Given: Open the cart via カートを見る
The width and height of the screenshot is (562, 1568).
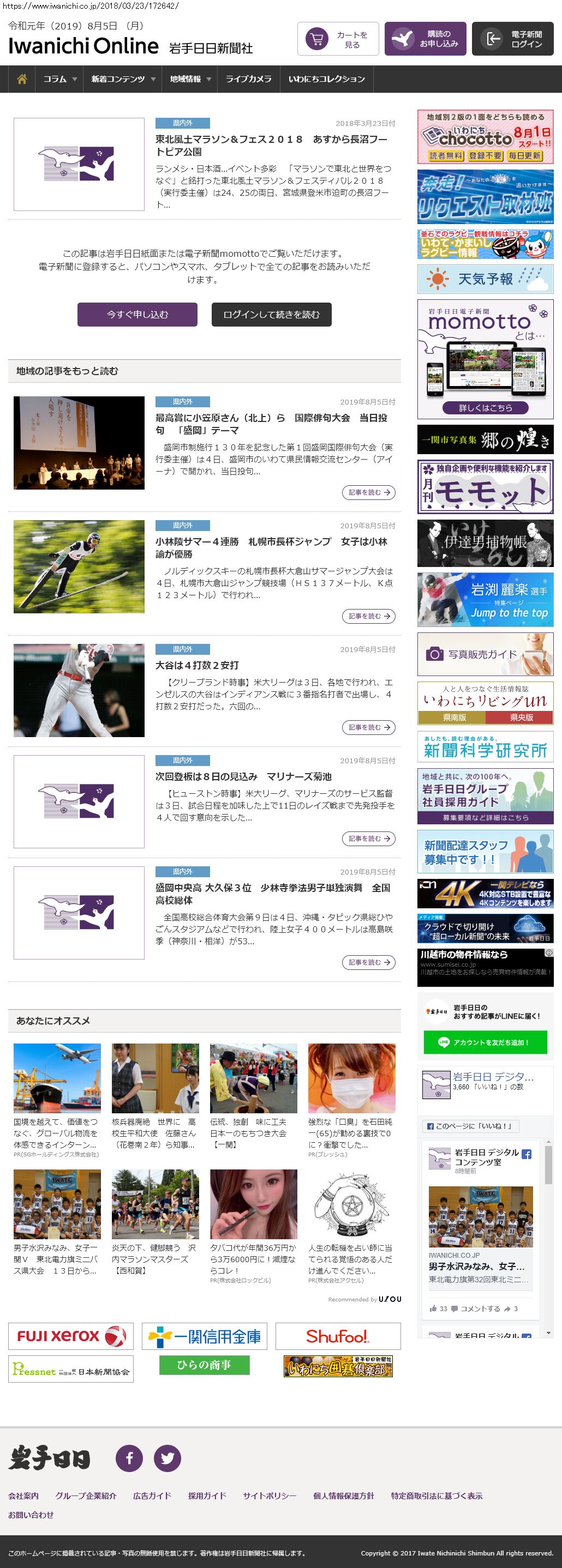Looking at the screenshot, I should [338, 39].
